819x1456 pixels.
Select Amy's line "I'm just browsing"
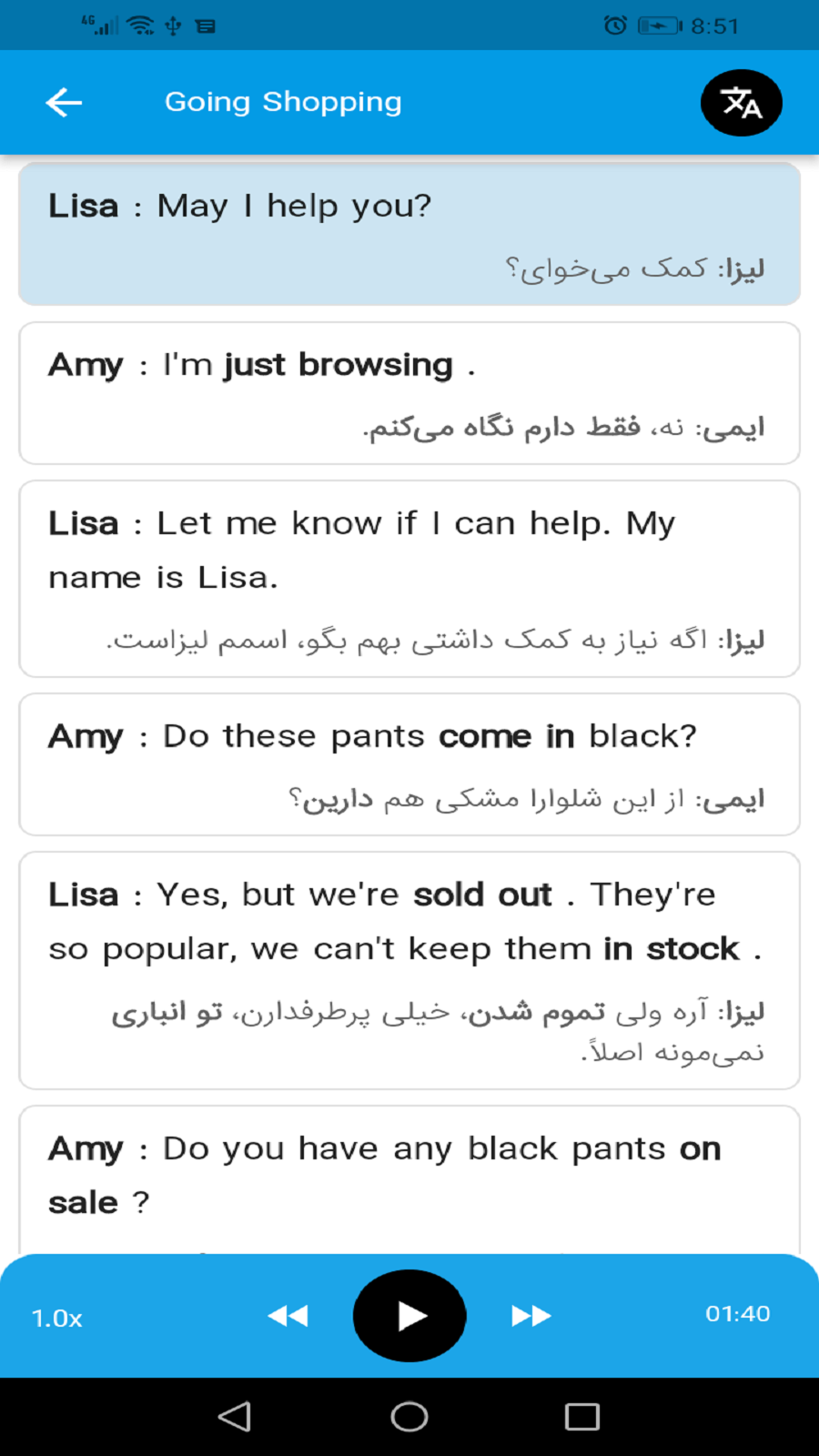[x=409, y=393]
